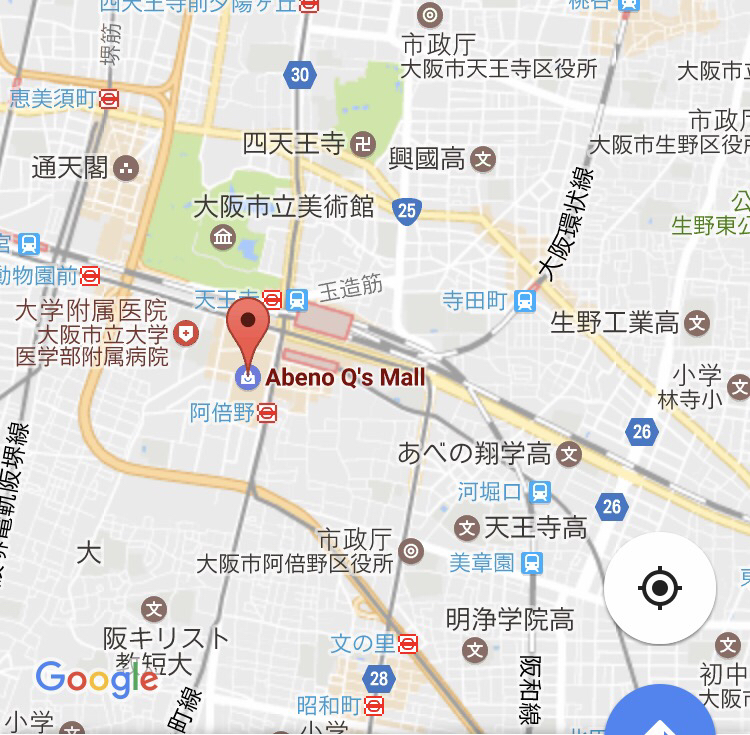This screenshot has height=735, width=750.
Task: Select the 天王寺高 school marker
Action: point(467,527)
